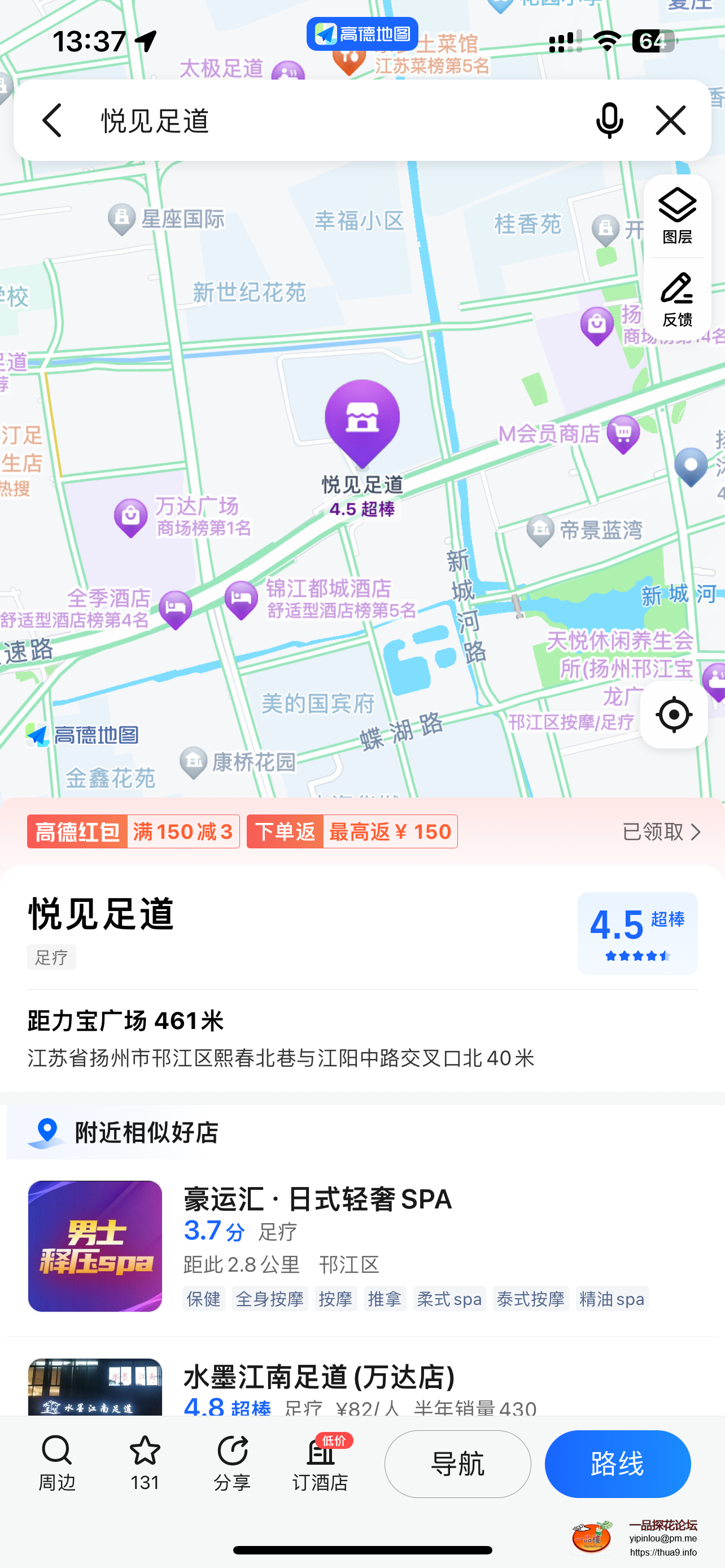The width and height of the screenshot is (725, 1568).
Task: Open the 已领取 coupon details
Action: [x=661, y=831]
